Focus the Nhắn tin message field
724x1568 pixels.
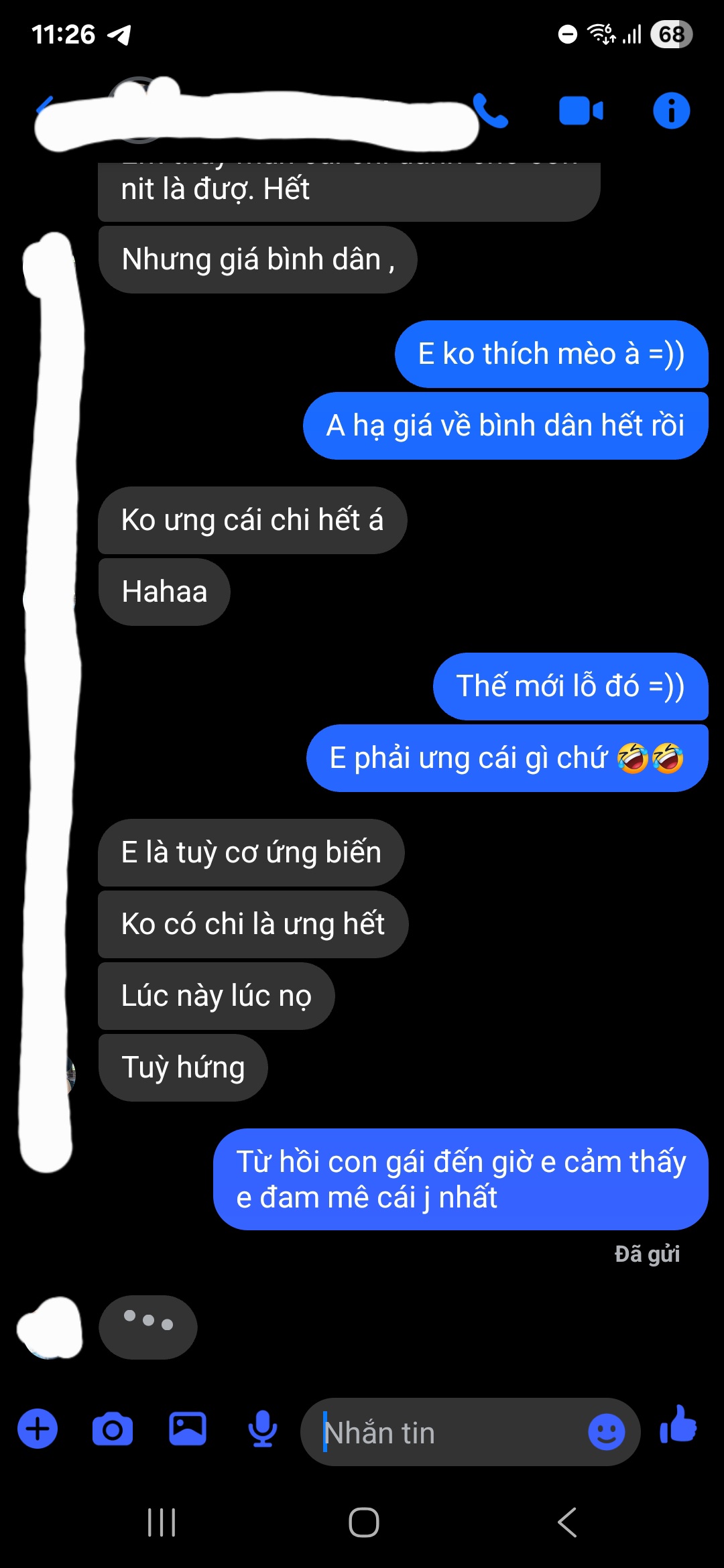(x=449, y=1433)
